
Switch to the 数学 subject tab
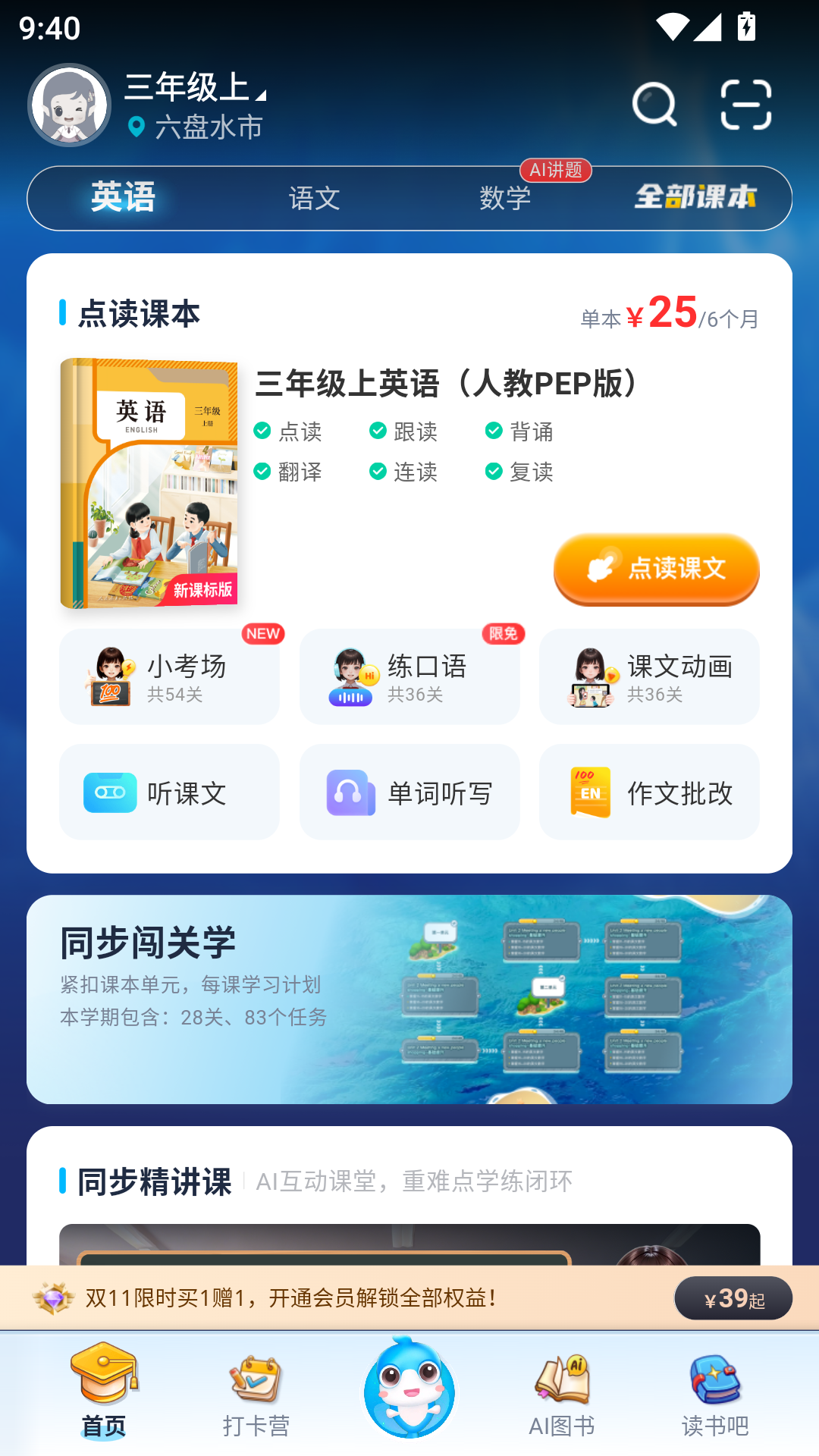click(506, 198)
